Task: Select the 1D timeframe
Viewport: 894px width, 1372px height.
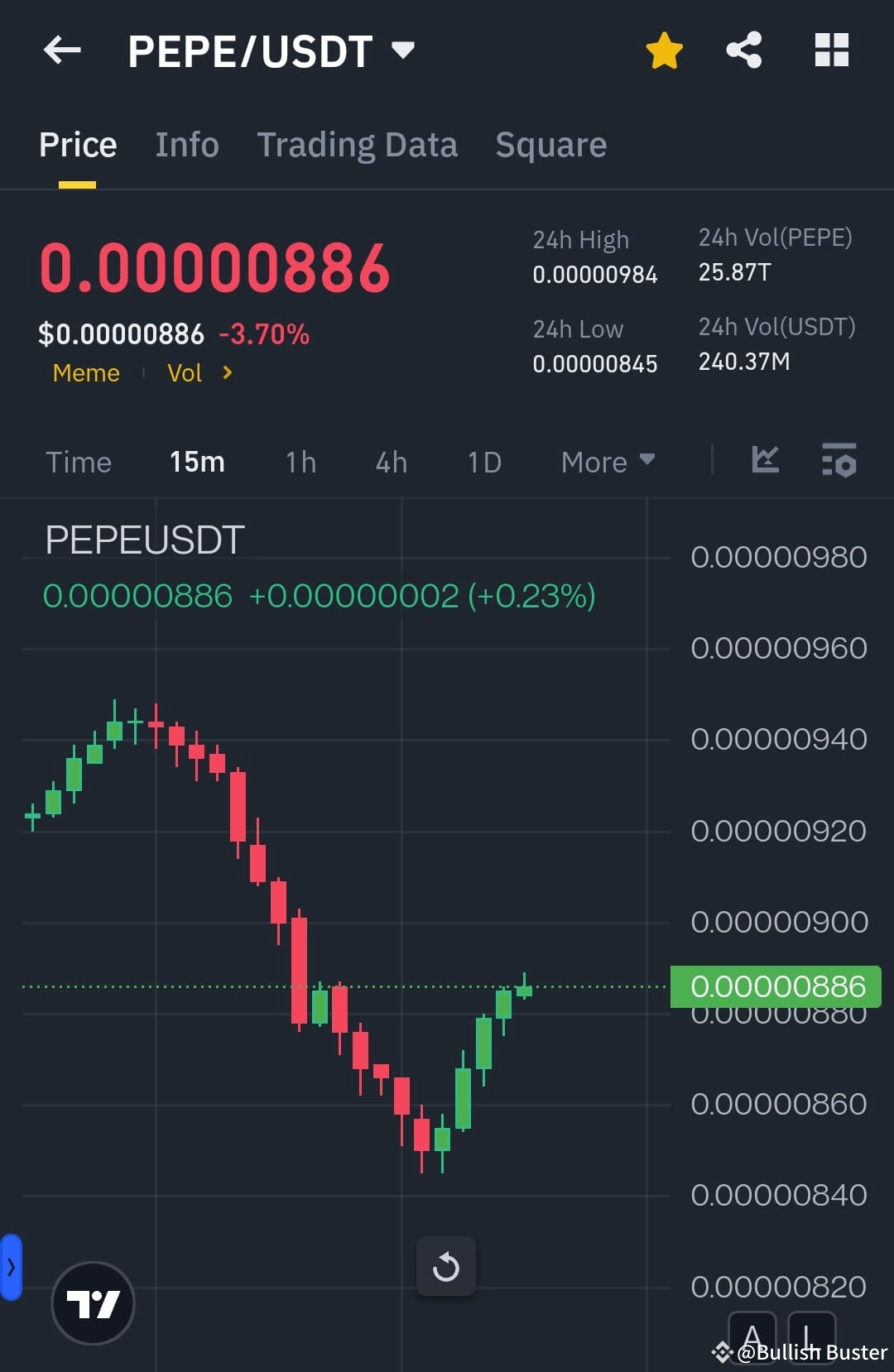Action: coord(483,462)
